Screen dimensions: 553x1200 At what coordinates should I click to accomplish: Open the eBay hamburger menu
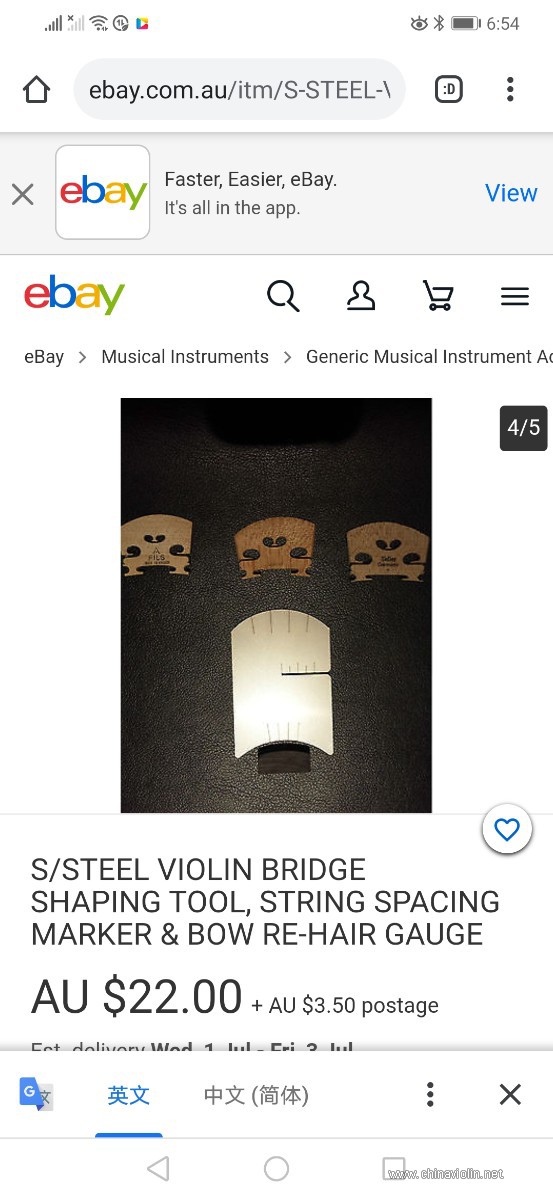515,296
